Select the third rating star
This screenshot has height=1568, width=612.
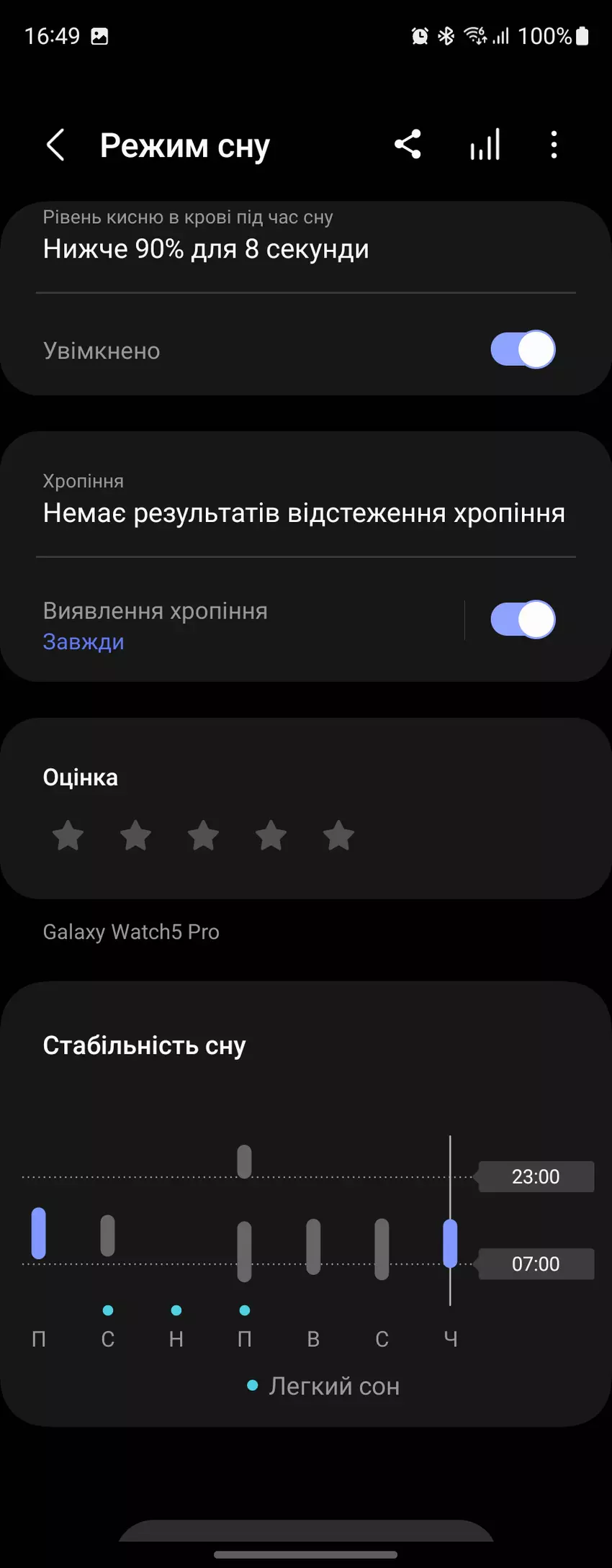tap(203, 835)
